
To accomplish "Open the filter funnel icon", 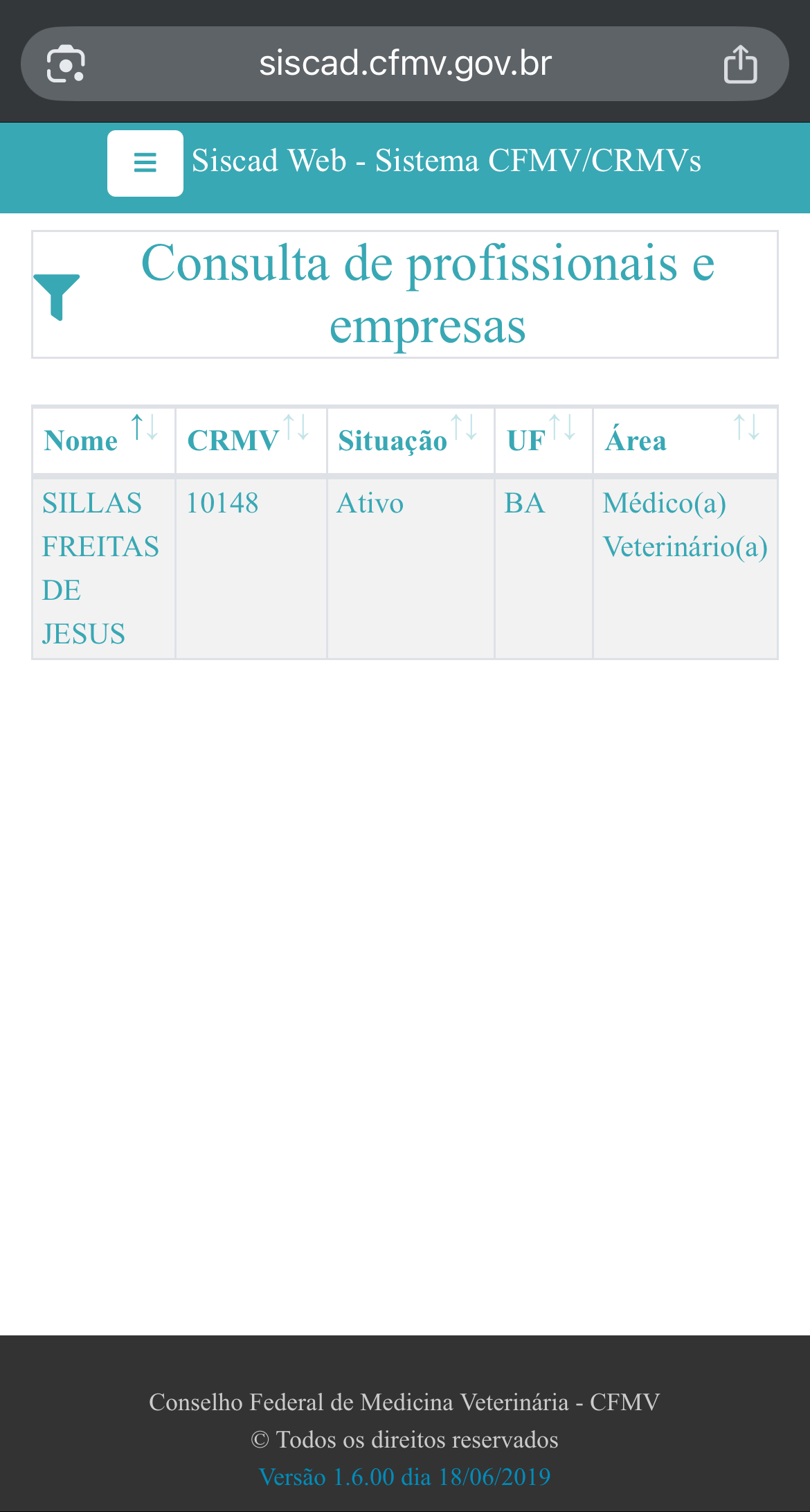I will pos(57,296).
